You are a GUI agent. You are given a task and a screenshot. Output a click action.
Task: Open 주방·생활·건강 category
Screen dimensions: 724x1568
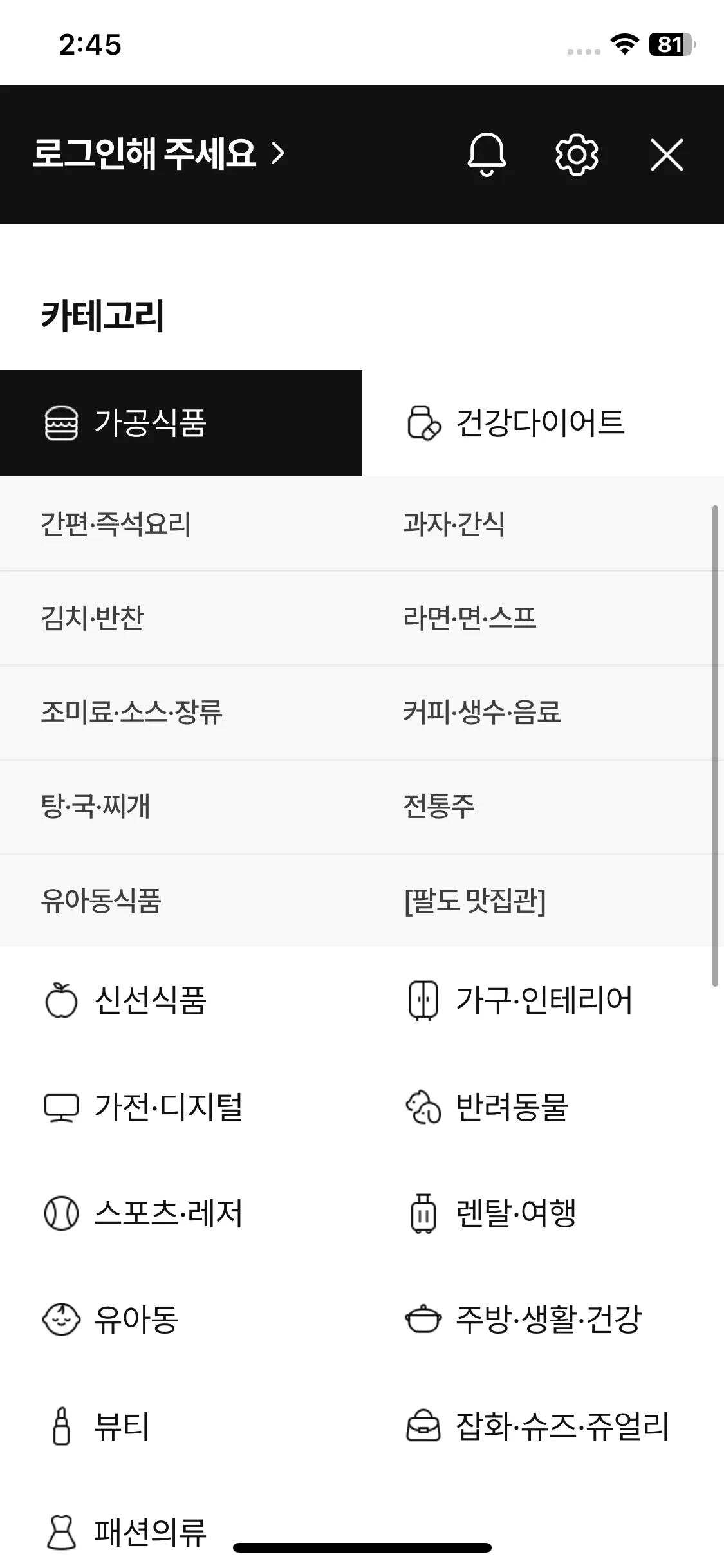click(548, 1320)
